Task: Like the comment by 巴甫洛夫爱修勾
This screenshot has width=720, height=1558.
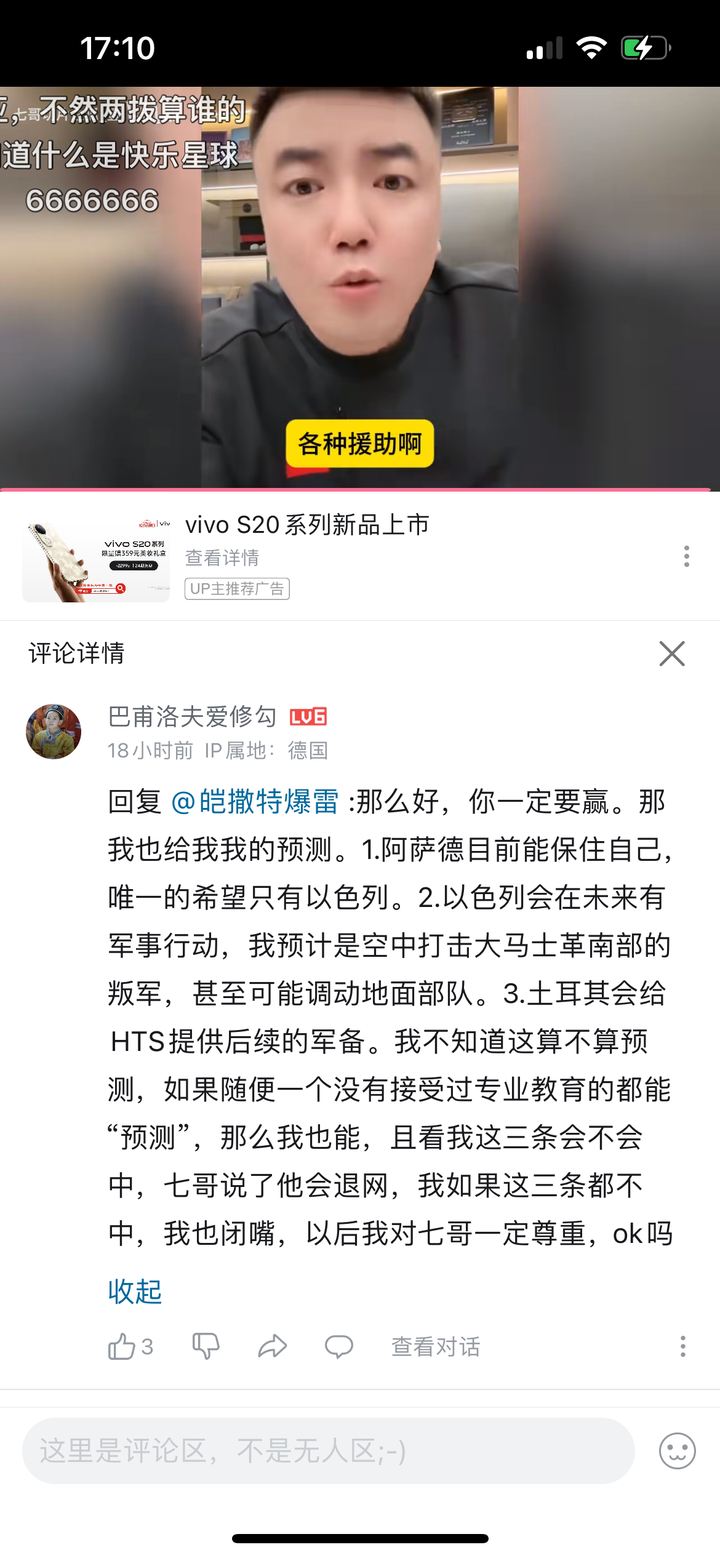Action: [122, 1347]
